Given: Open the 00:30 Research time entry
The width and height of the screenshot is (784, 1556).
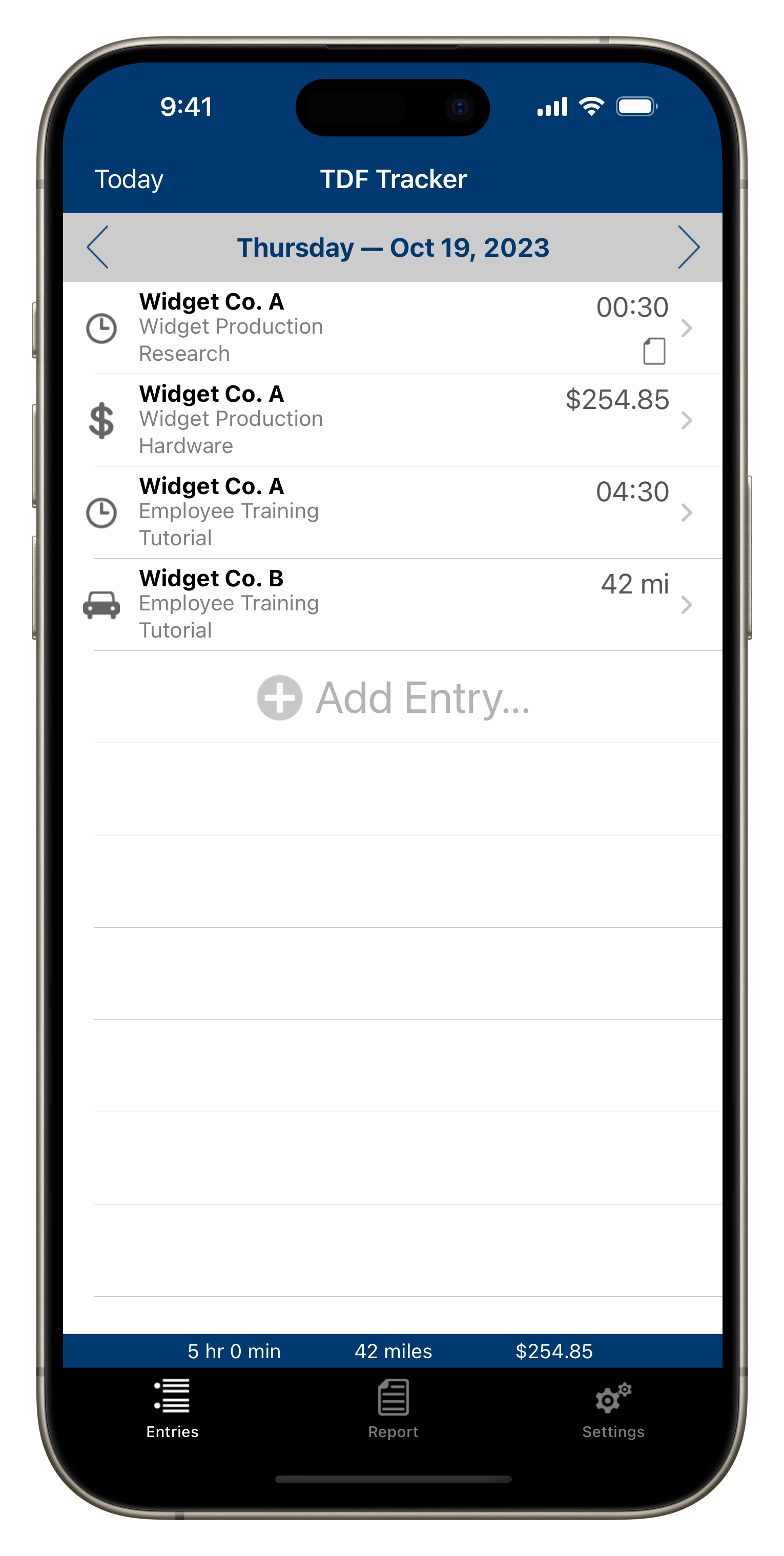Looking at the screenshot, I should (x=393, y=327).
